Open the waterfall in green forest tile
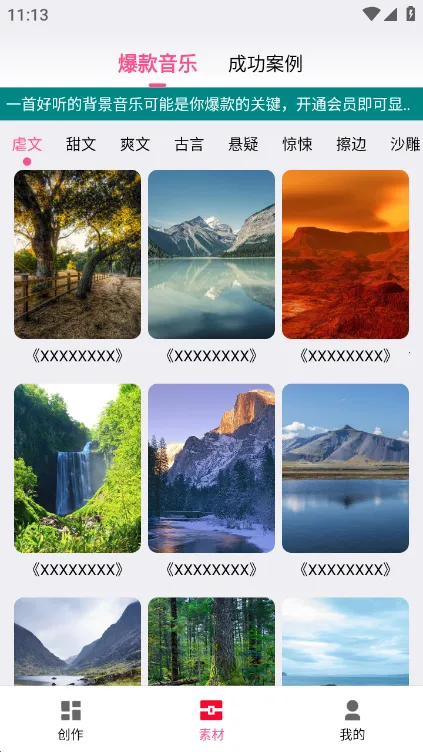Image resolution: width=423 pixels, height=752 pixels. 77,468
